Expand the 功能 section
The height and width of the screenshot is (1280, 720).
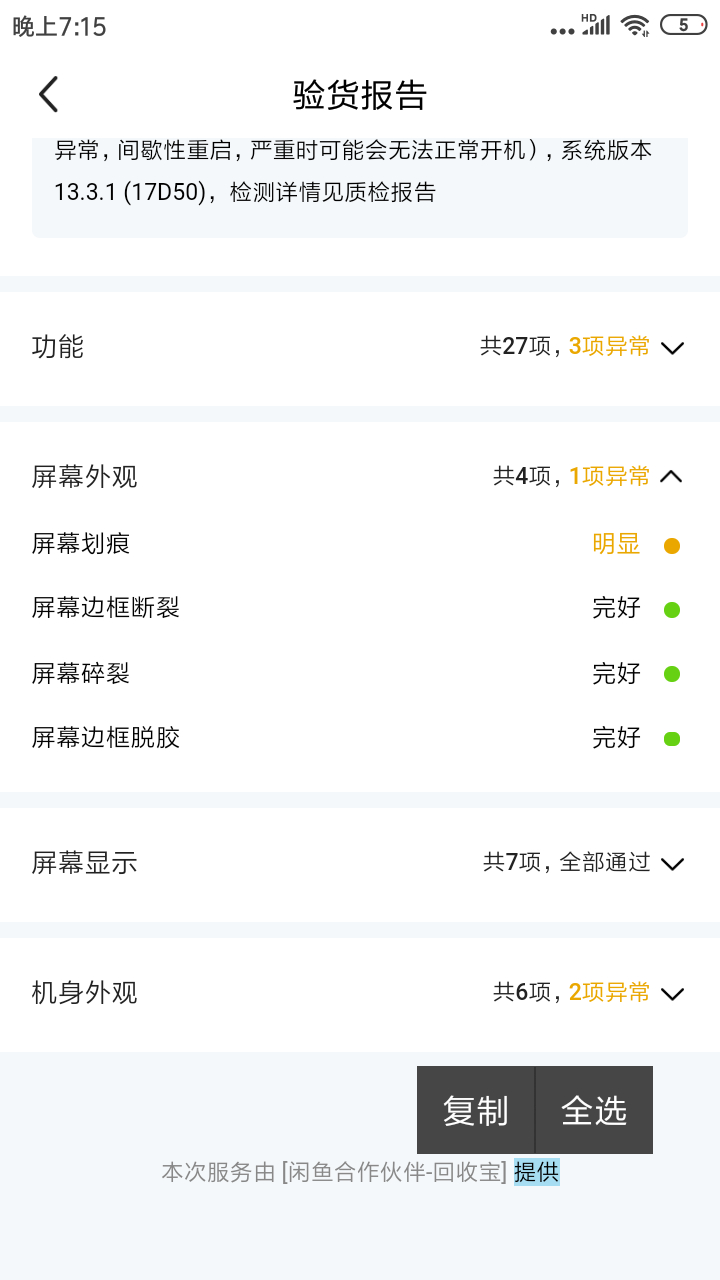[x=360, y=347]
